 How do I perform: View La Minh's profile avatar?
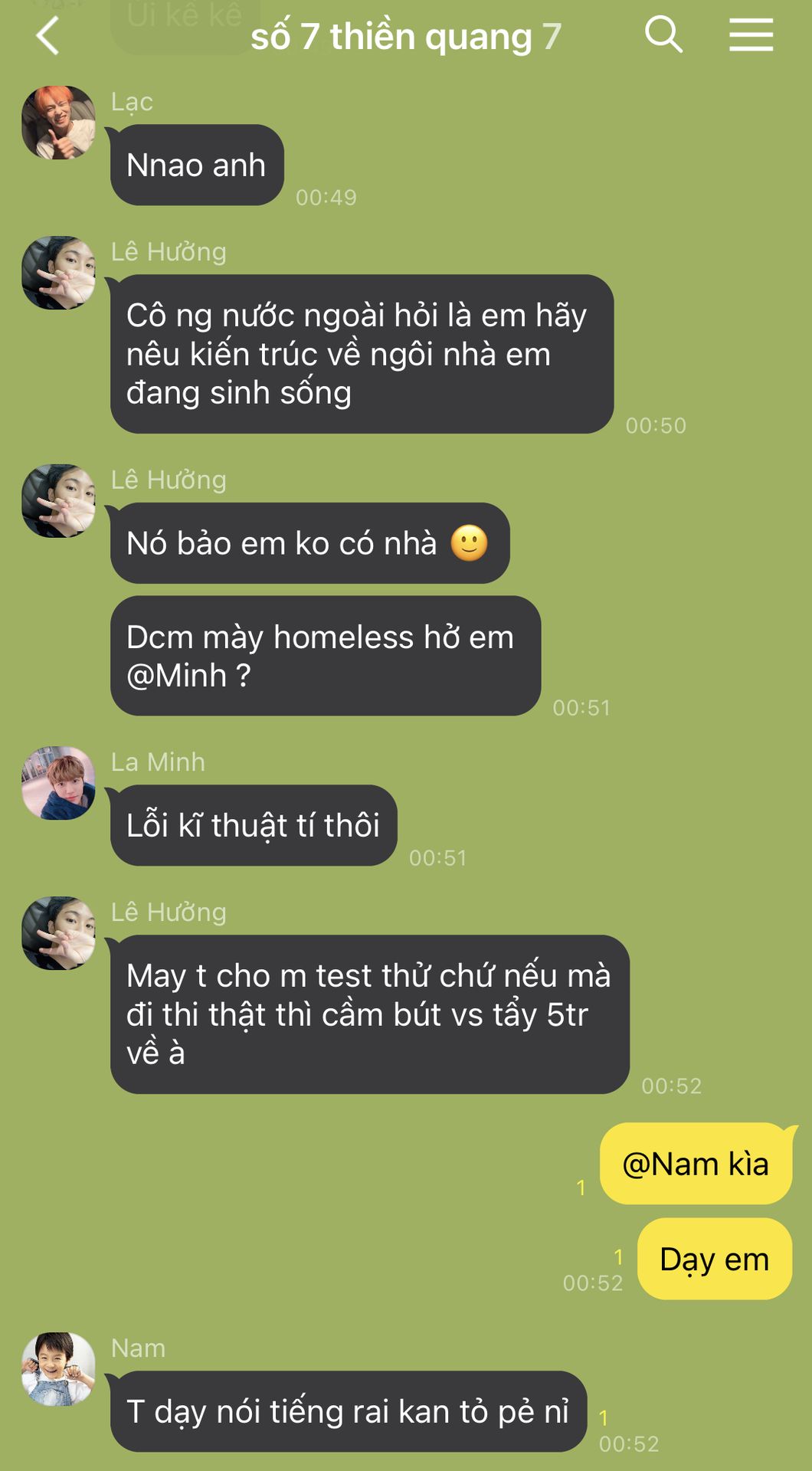pyautogui.click(x=58, y=783)
